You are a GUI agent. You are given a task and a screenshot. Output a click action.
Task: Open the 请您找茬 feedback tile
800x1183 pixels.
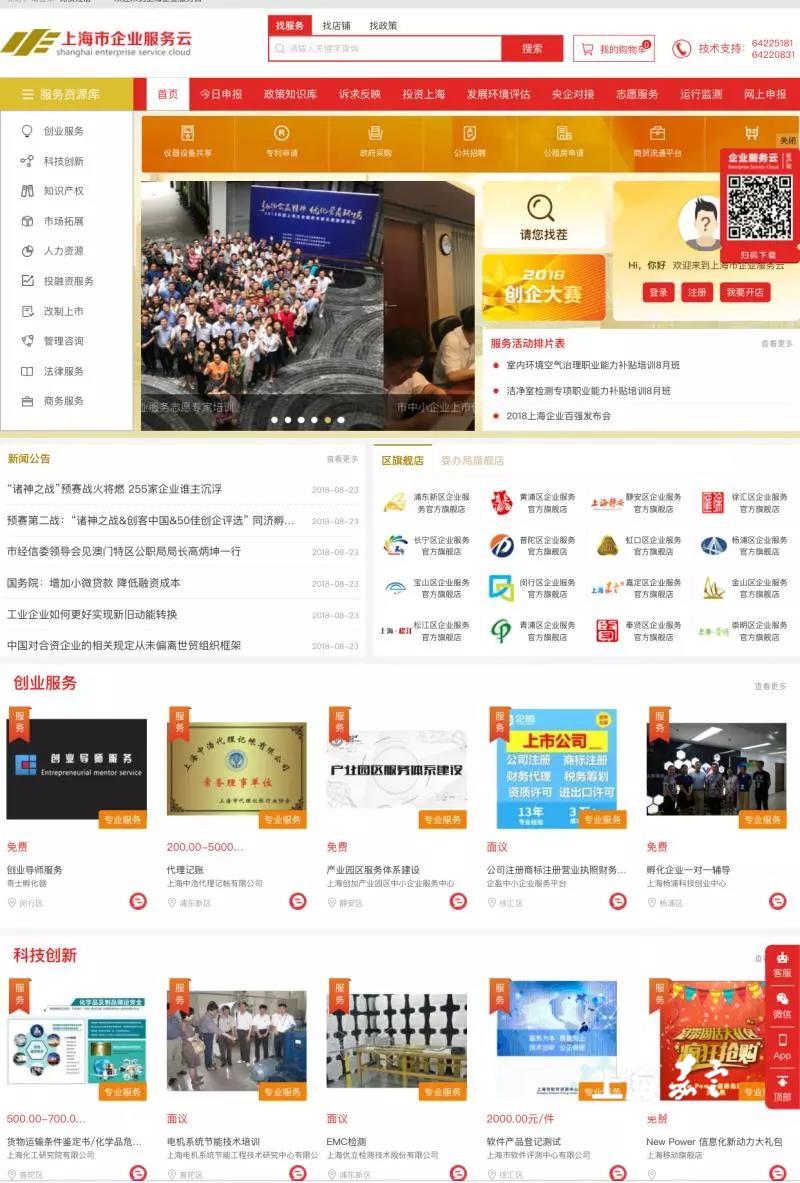[x=543, y=216]
